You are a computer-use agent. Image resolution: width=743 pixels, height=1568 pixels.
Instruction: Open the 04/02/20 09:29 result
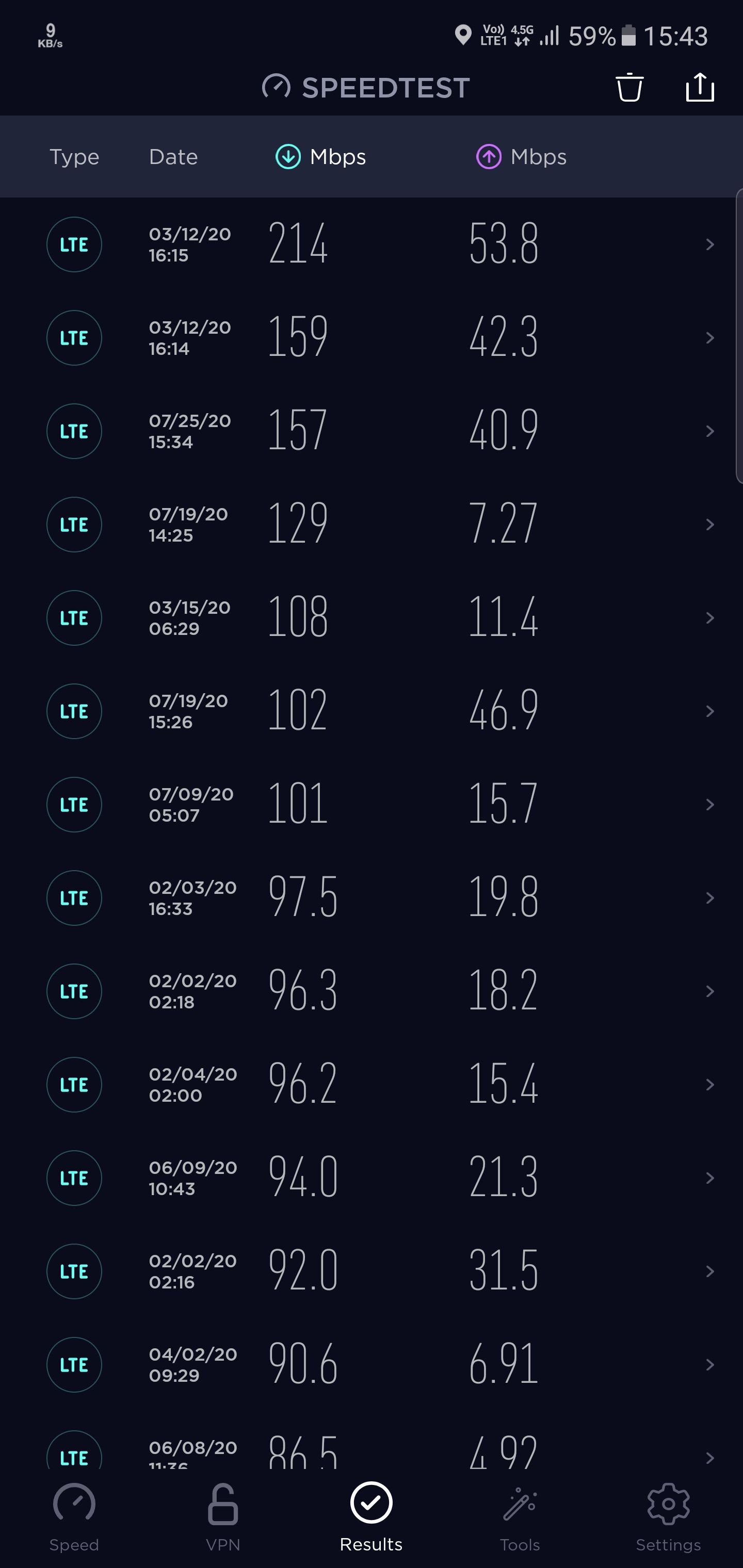372,1365
